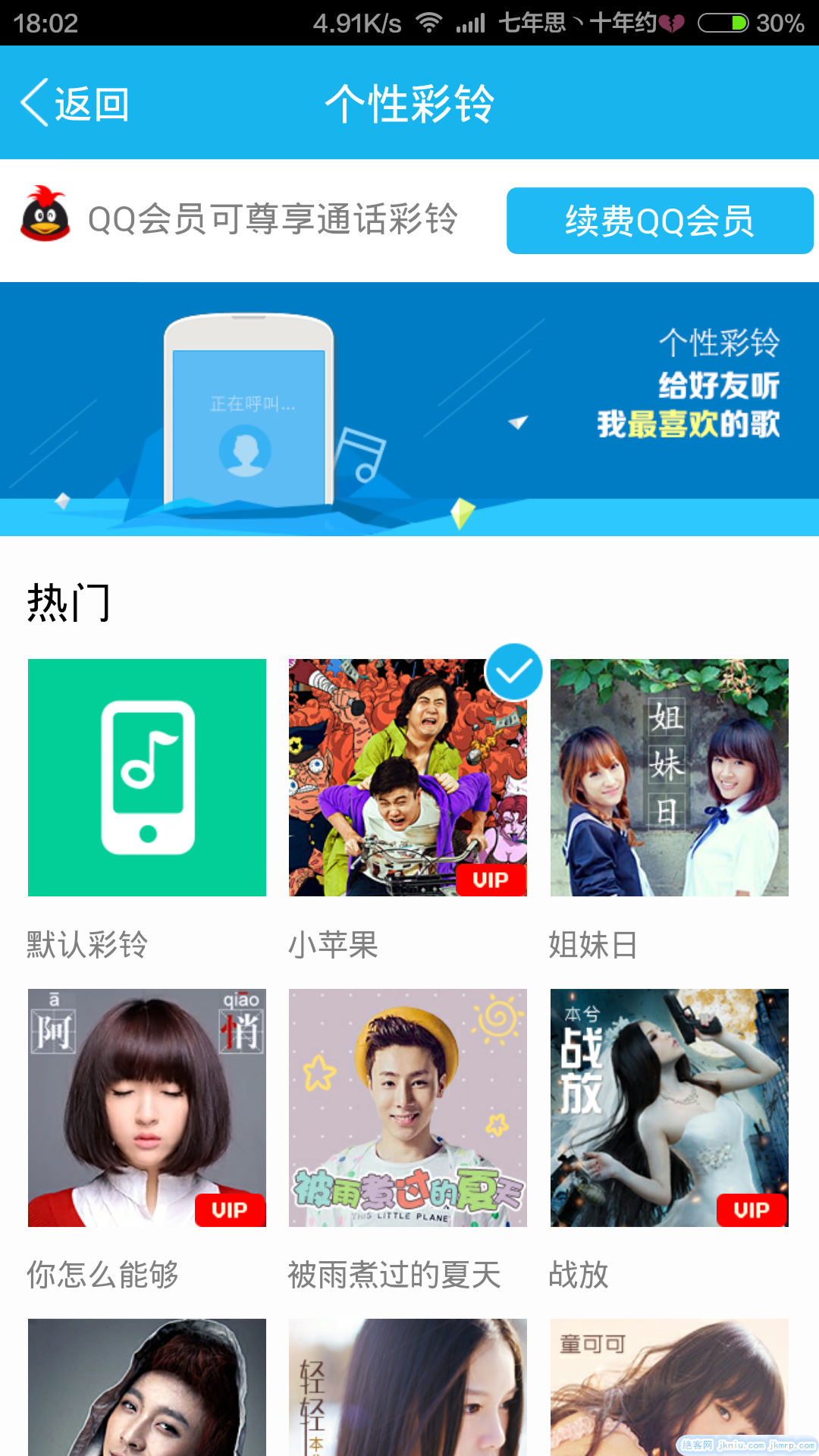
Task: Open the 轻轻 ringtone tile
Action: [x=407, y=1388]
